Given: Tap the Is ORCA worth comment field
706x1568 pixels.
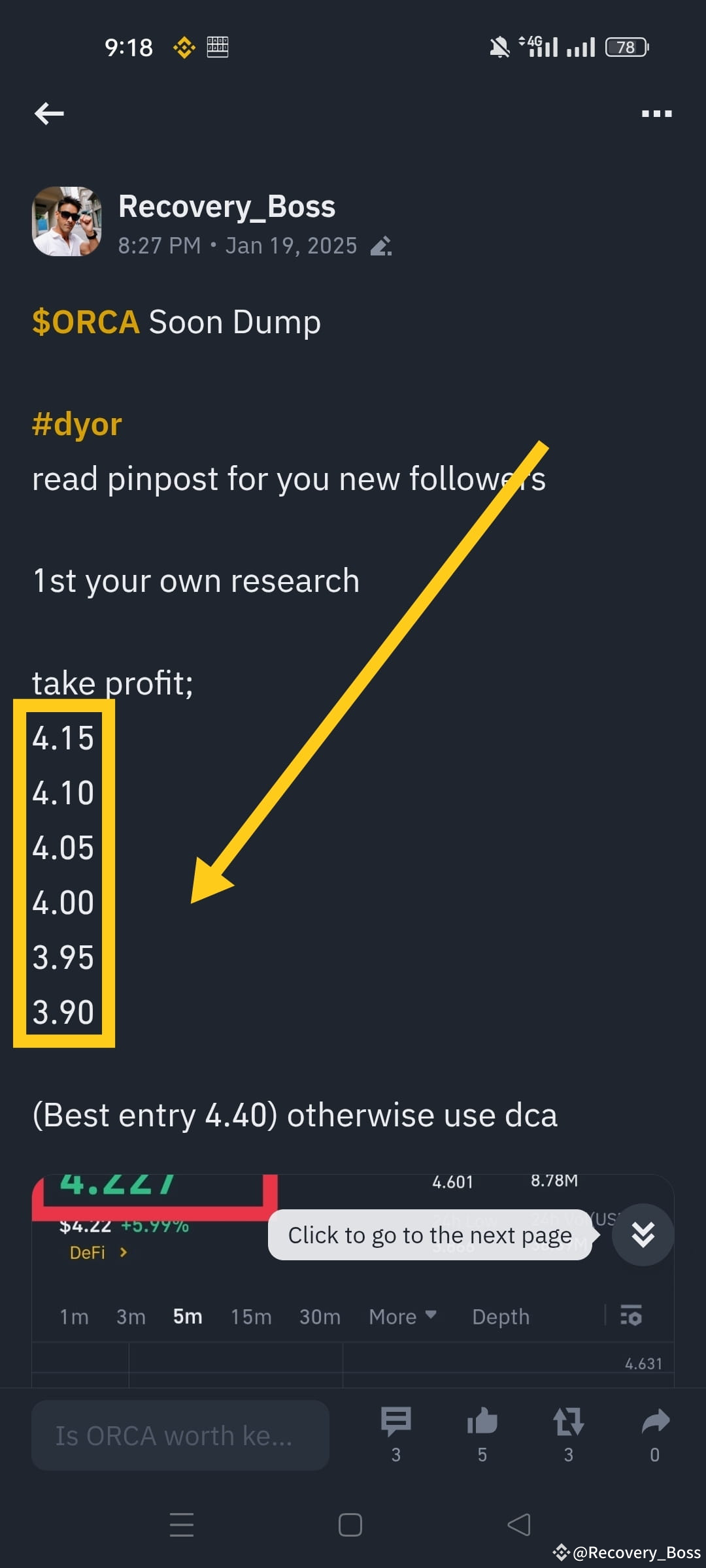Looking at the screenshot, I should (x=180, y=1434).
